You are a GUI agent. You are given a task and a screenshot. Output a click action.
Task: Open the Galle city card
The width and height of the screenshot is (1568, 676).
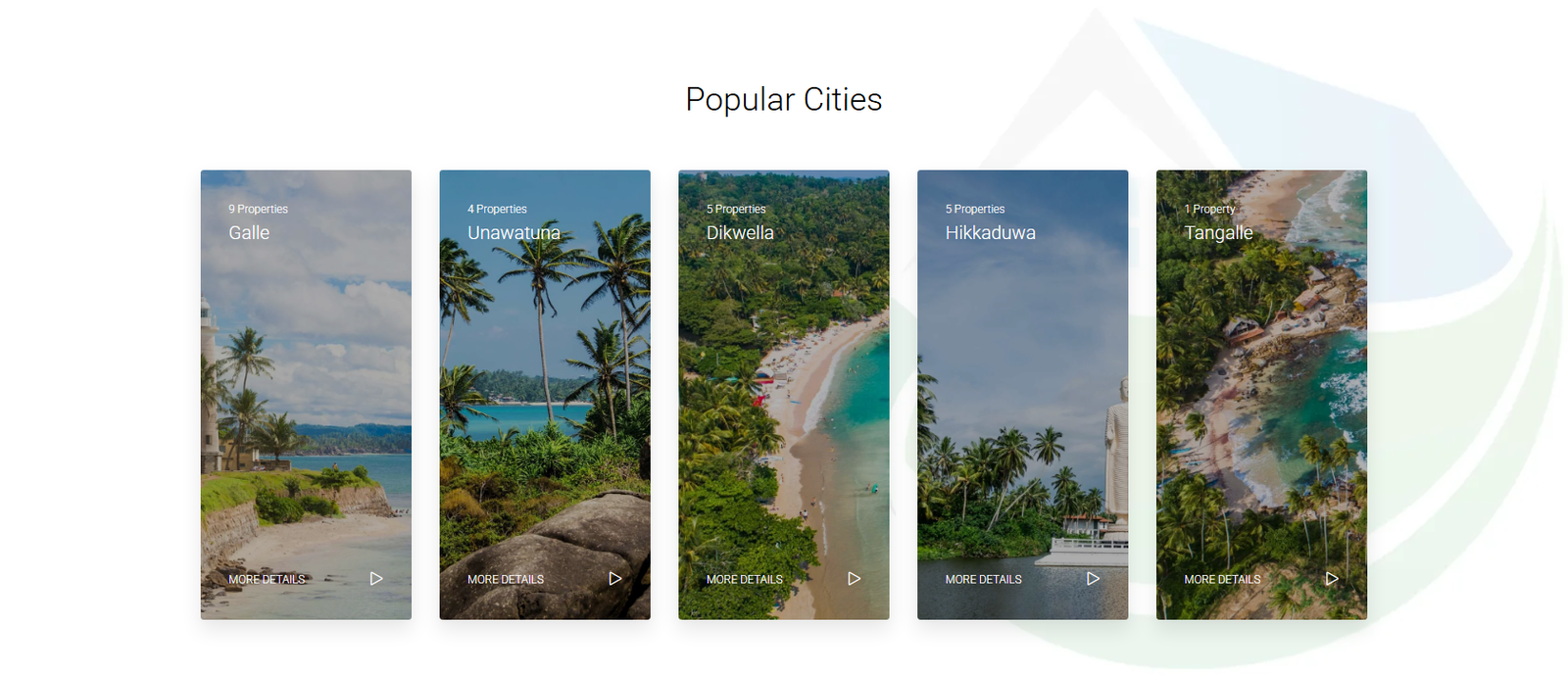coord(306,392)
